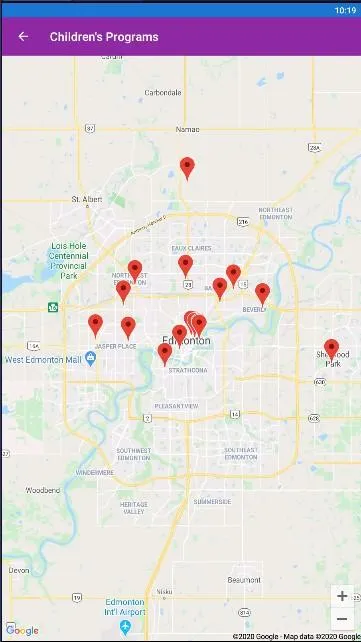Open the pin near Beverly
Screen dimensions: 361x642
[262, 294]
